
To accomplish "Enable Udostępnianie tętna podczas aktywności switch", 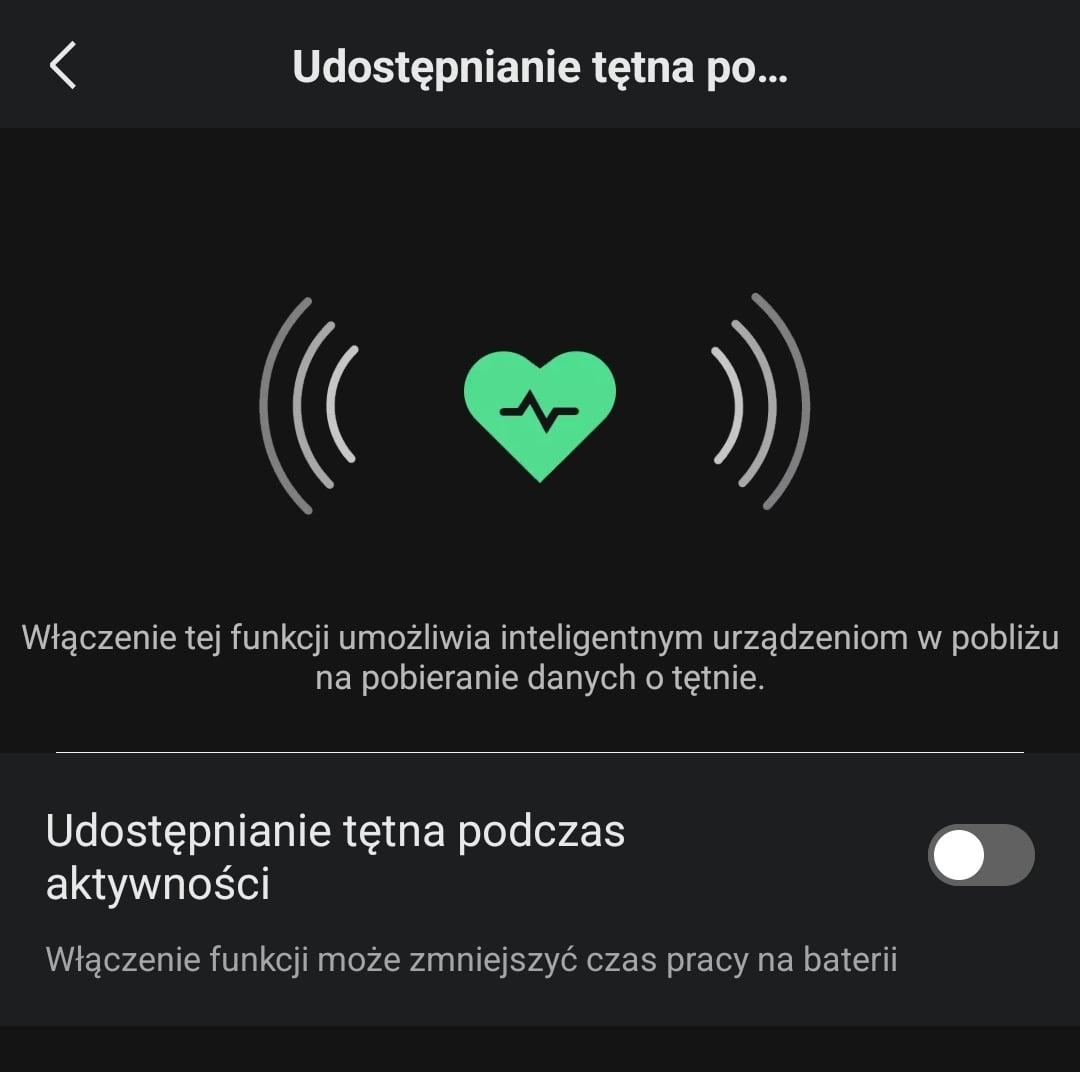I will tap(980, 856).
